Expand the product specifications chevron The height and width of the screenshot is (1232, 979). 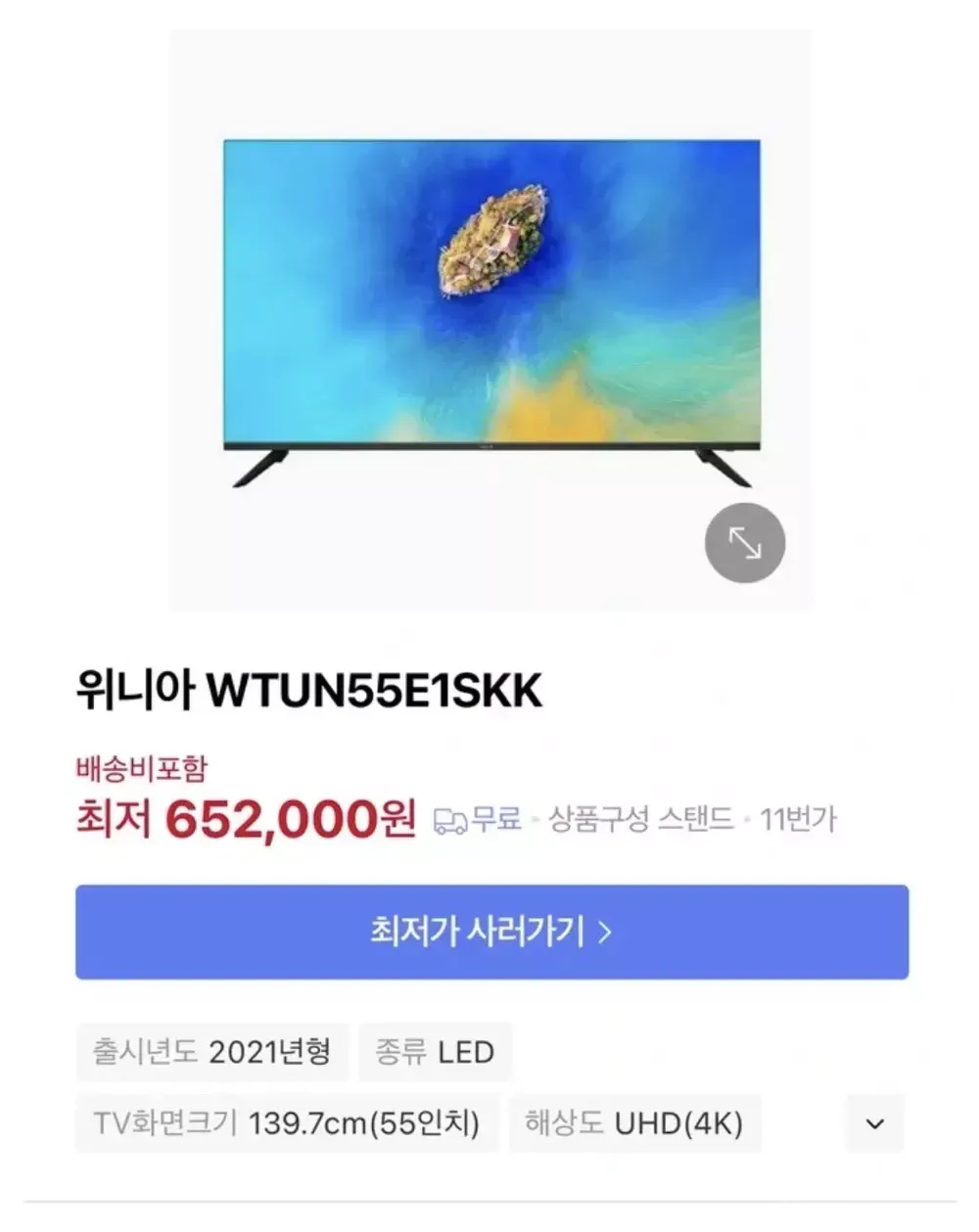coord(874,1123)
